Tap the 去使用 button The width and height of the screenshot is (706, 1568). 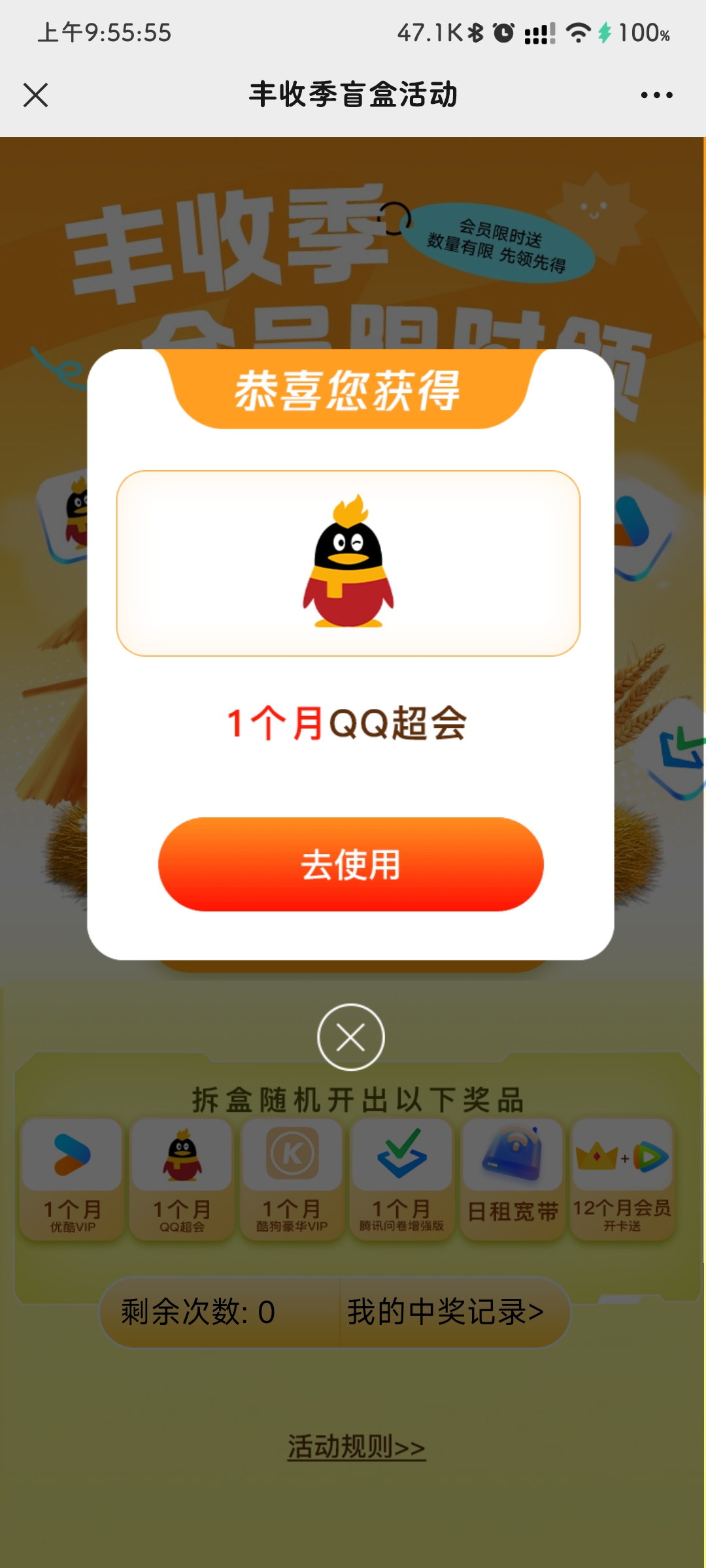(x=351, y=864)
